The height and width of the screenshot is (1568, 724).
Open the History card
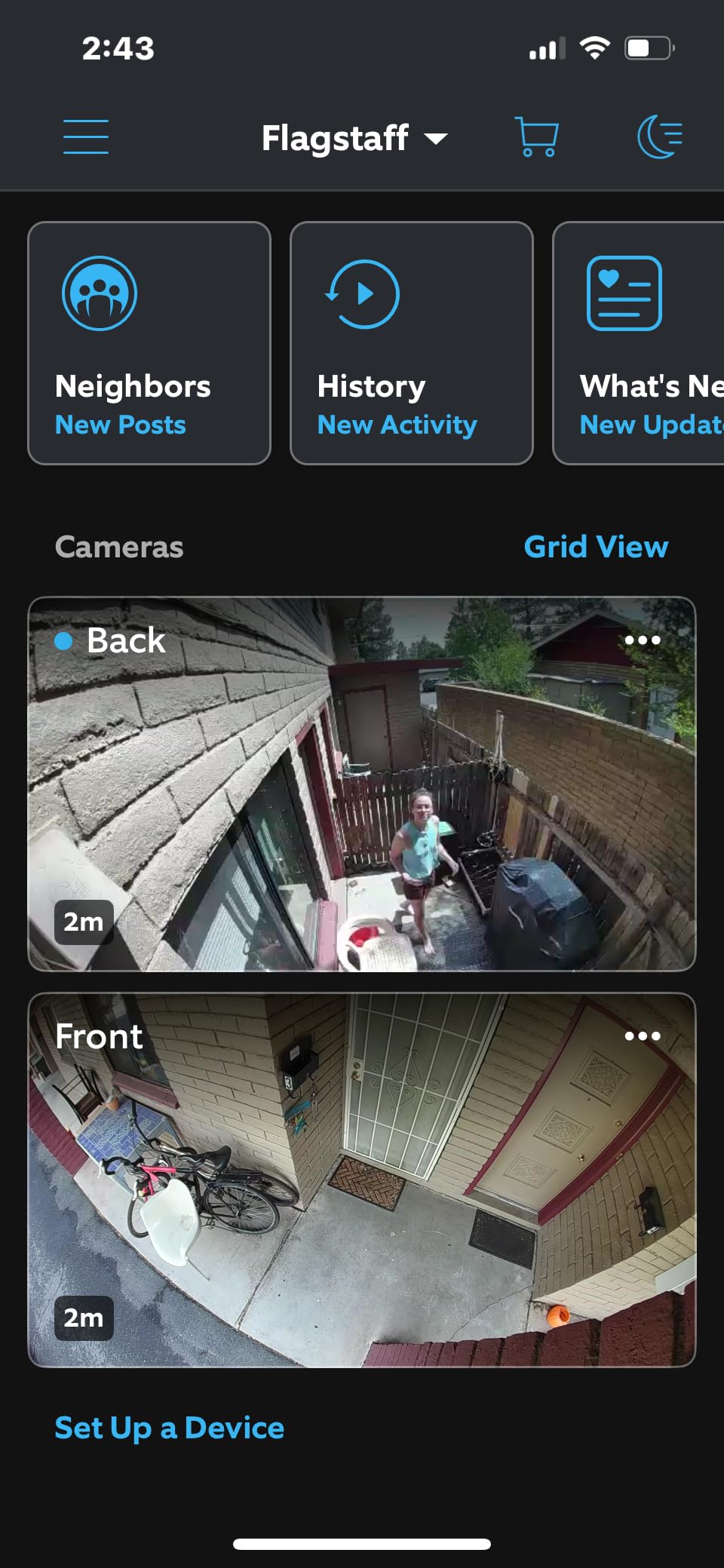(x=411, y=343)
